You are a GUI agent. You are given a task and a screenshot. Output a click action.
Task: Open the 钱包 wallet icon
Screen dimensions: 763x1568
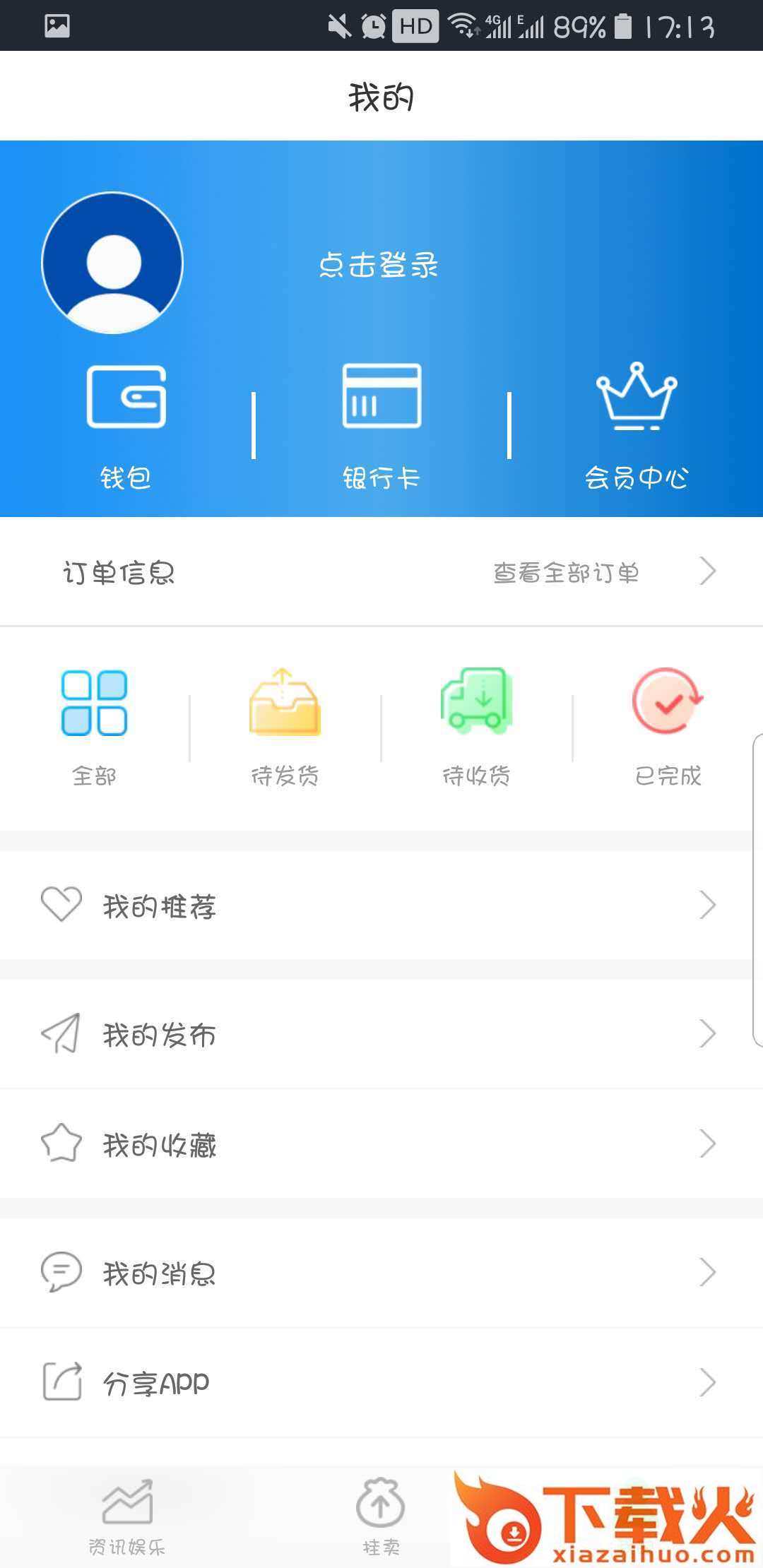128,399
